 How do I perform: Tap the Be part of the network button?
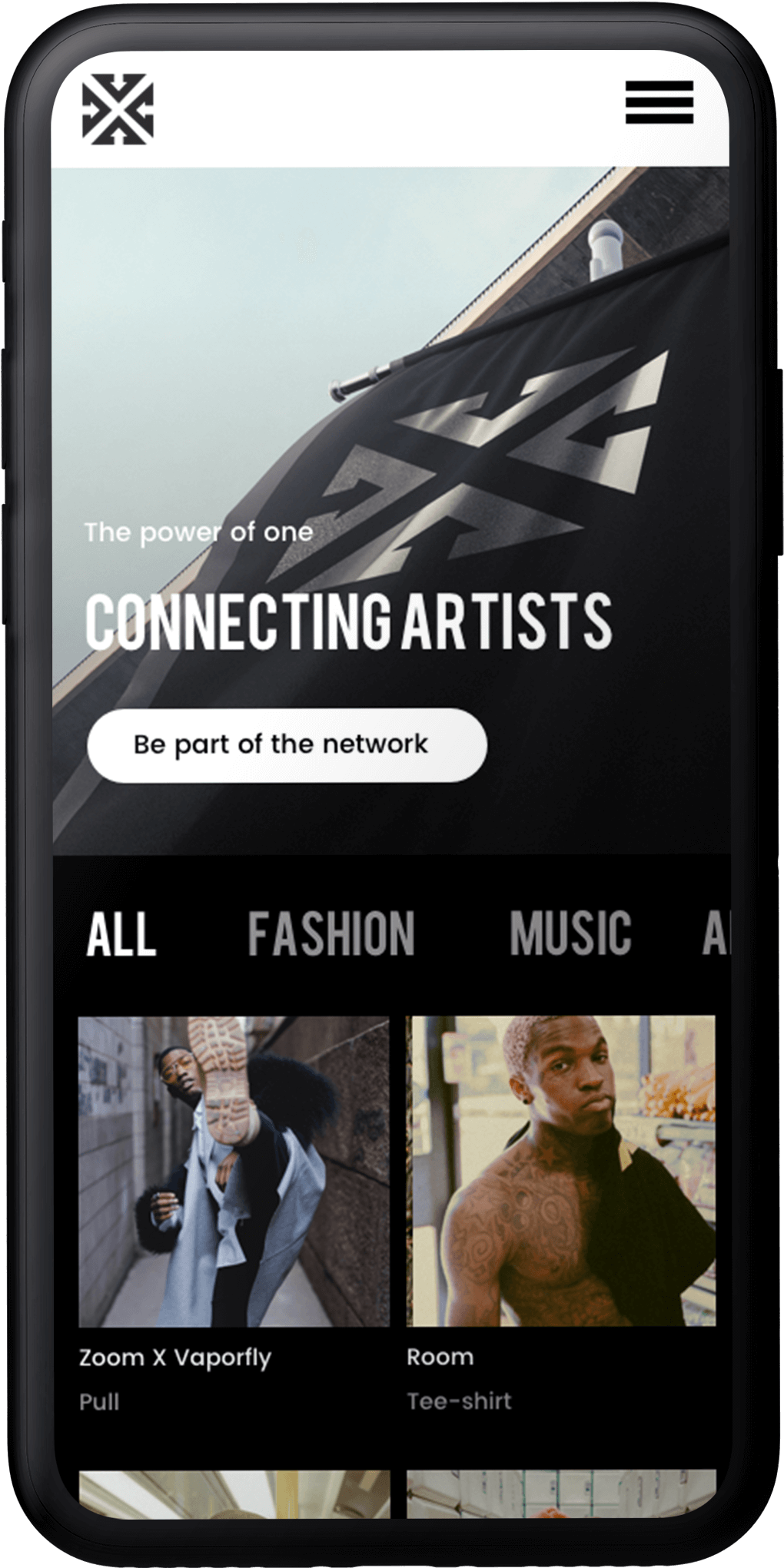(287, 744)
